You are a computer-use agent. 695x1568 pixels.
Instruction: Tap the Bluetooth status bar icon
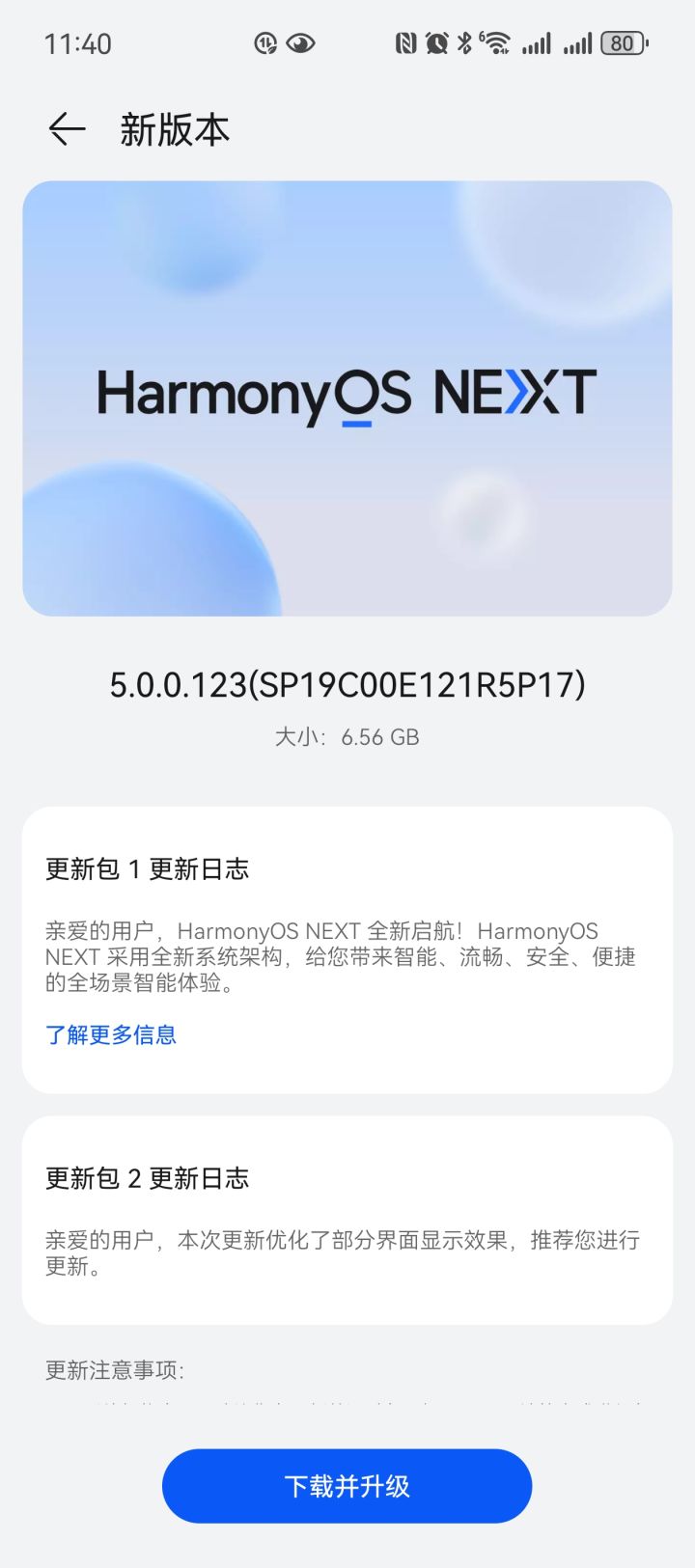(x=465, y=42)
